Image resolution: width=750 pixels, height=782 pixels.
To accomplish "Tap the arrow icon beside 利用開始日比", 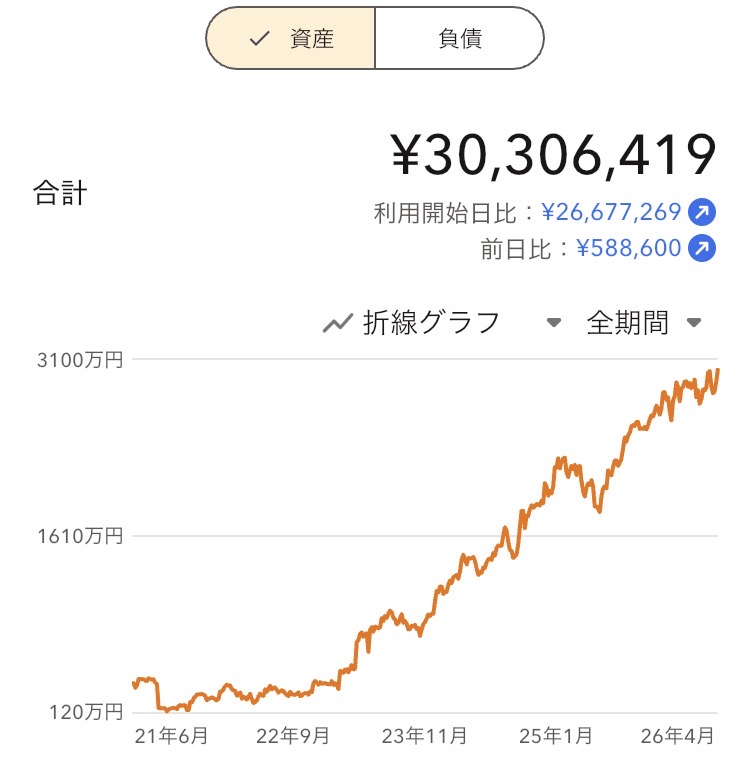I will click(704, 212).
